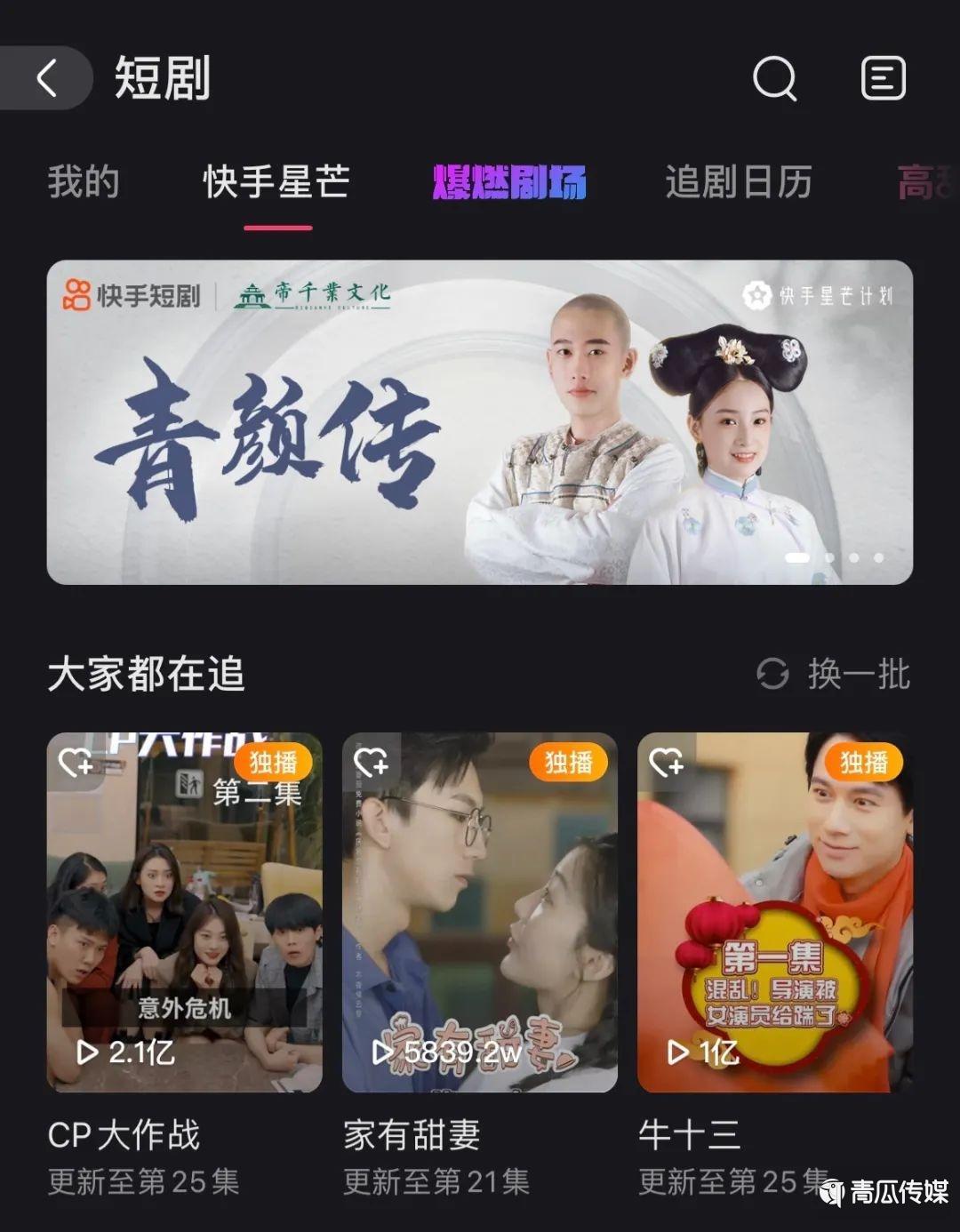Screen dimensions: 960x1232
Task: Open the 追剧日历 tab
Action: [739, 182]
